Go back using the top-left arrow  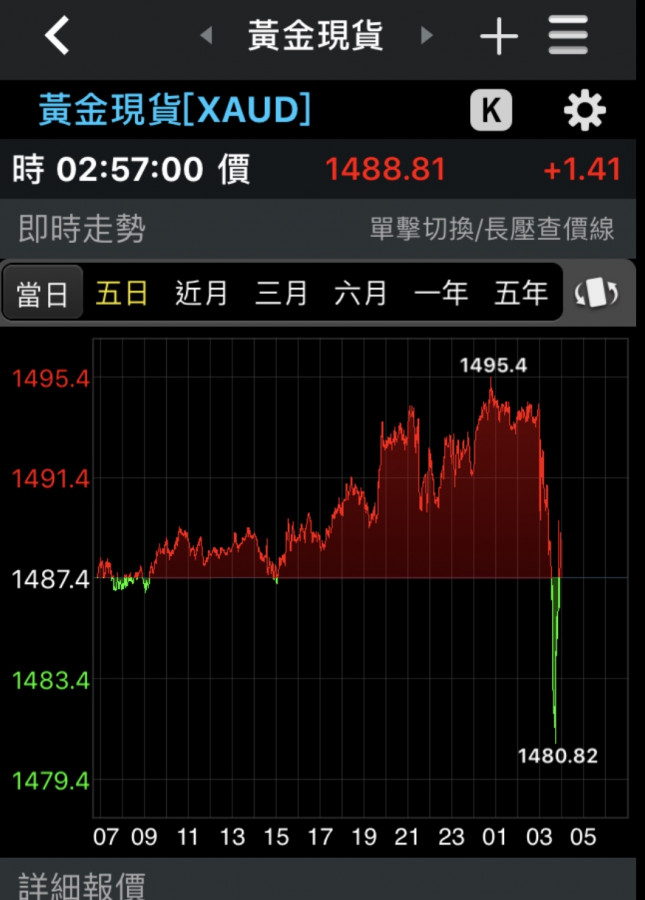[58, 37]
